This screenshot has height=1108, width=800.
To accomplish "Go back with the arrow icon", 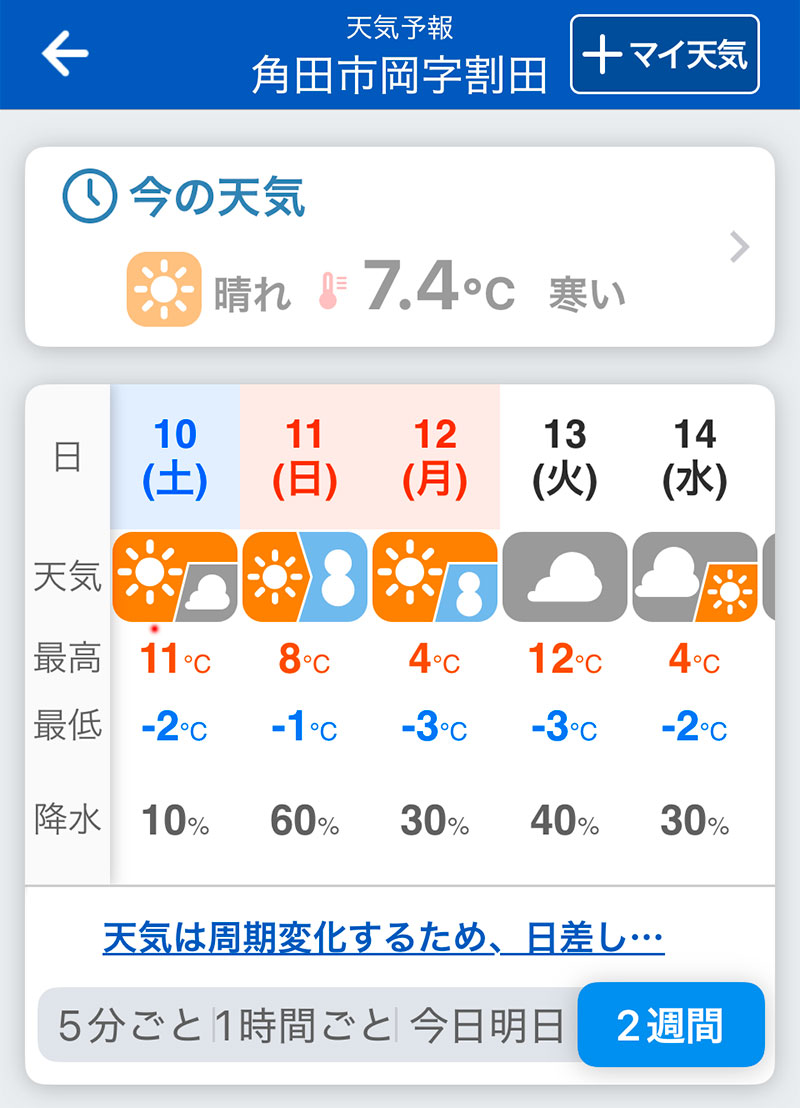I will click(65, 55).
